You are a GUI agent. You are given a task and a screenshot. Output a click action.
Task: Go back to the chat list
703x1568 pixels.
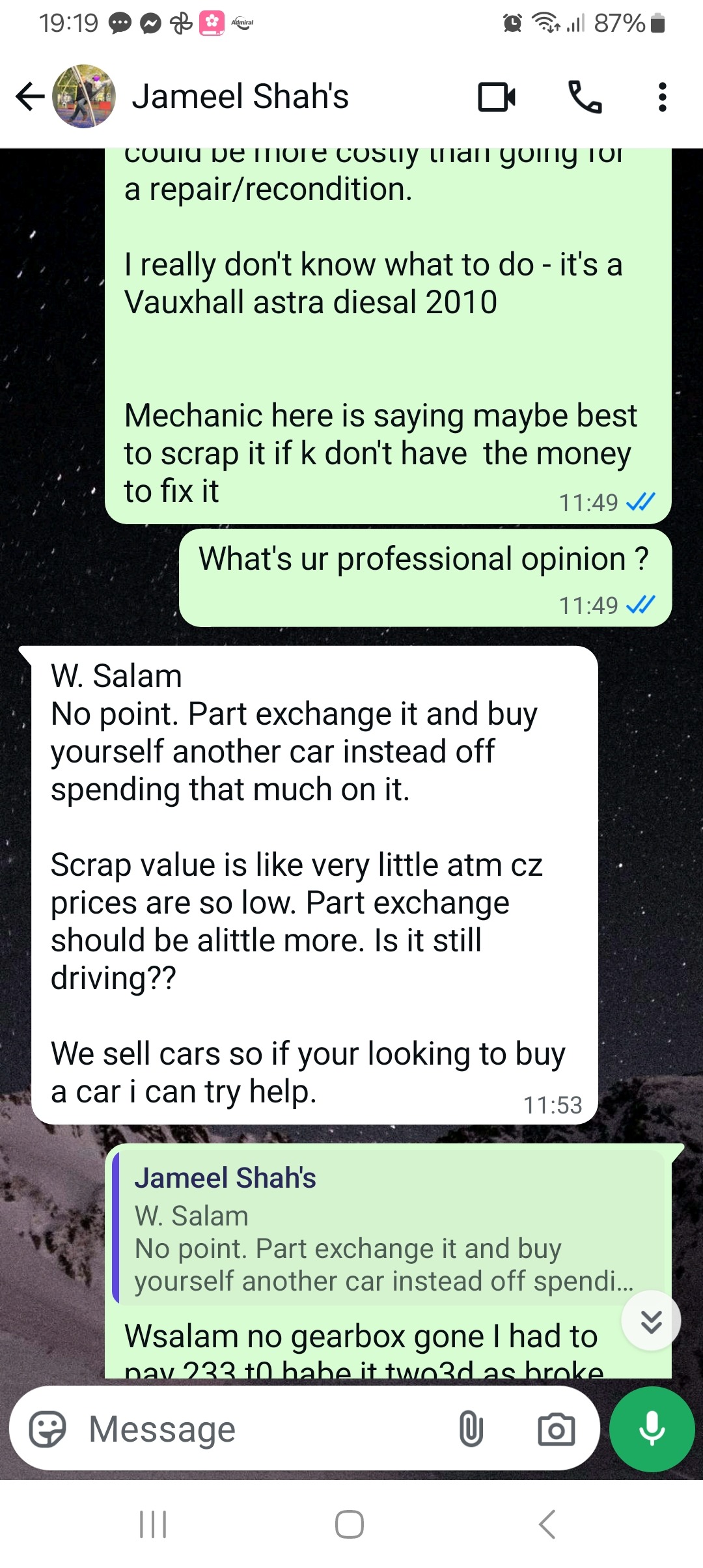[30, 97]
